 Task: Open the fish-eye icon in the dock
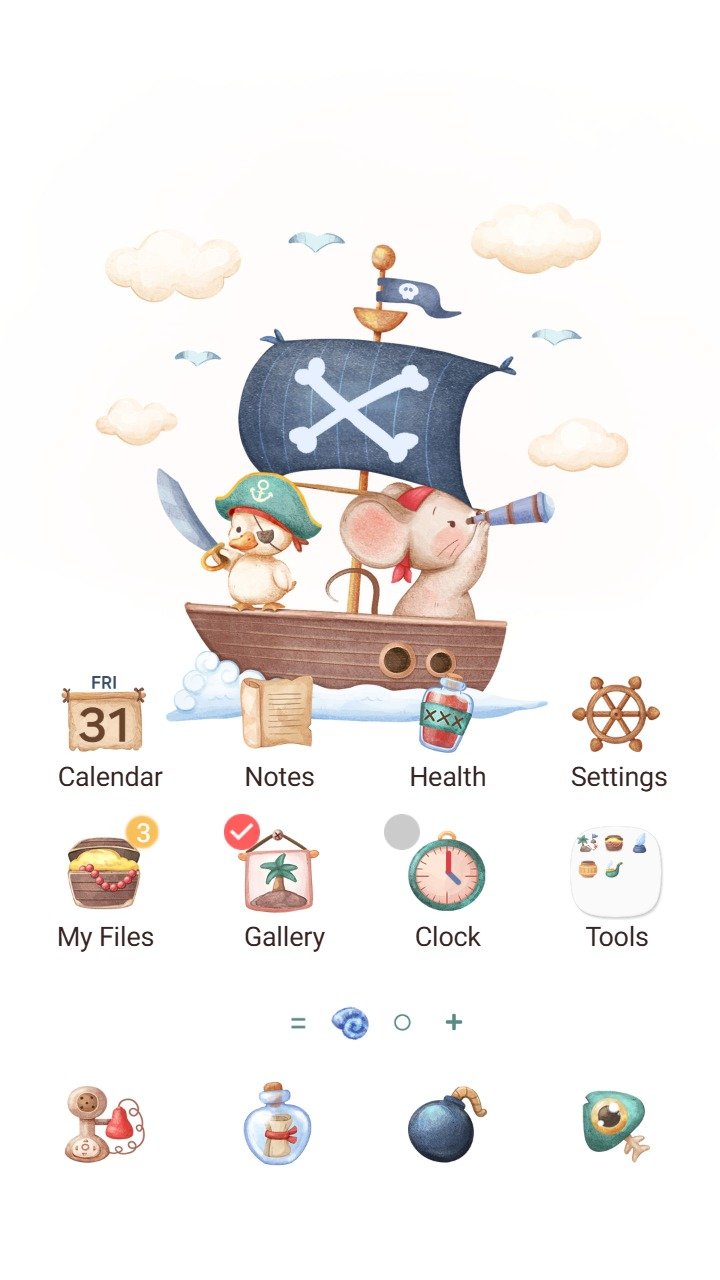(616, 1124)
